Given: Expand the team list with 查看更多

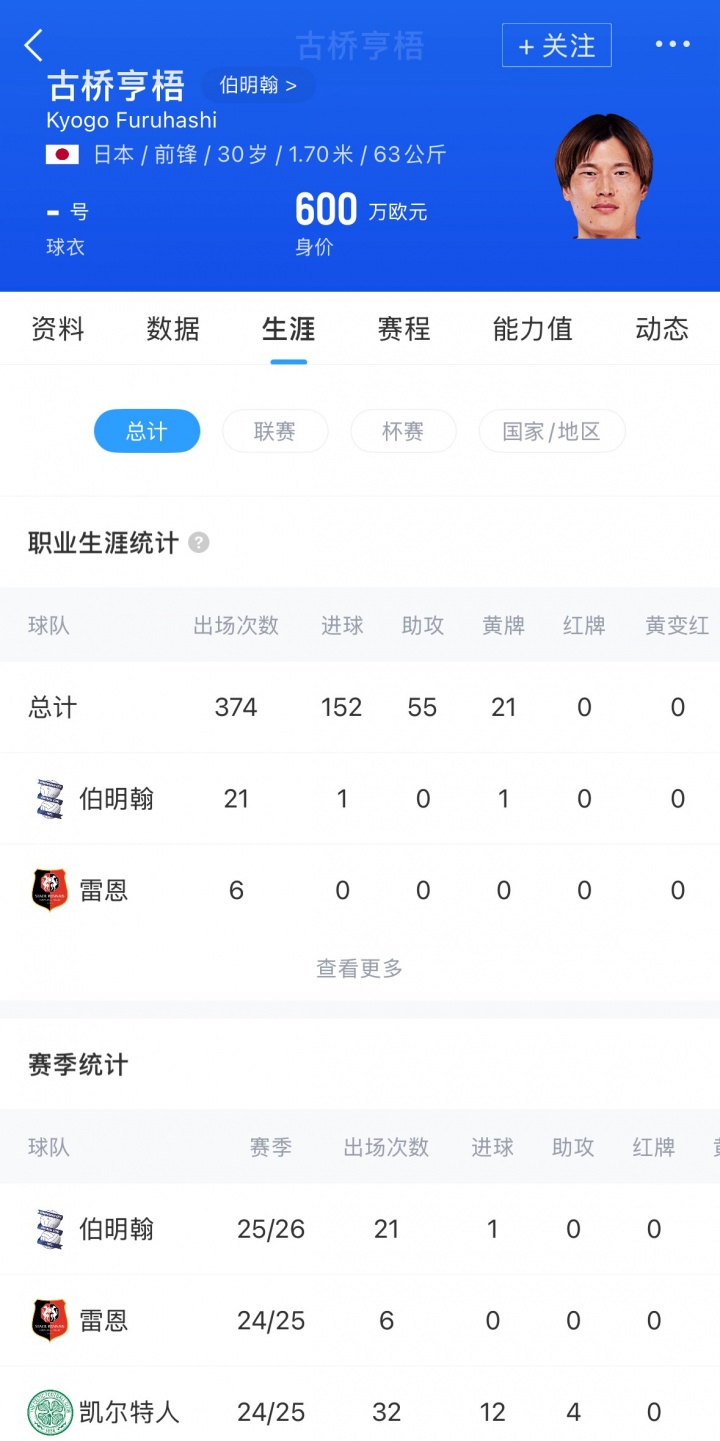Looking at the screenshot, I should pyautogui.click(x=360, y=968).
